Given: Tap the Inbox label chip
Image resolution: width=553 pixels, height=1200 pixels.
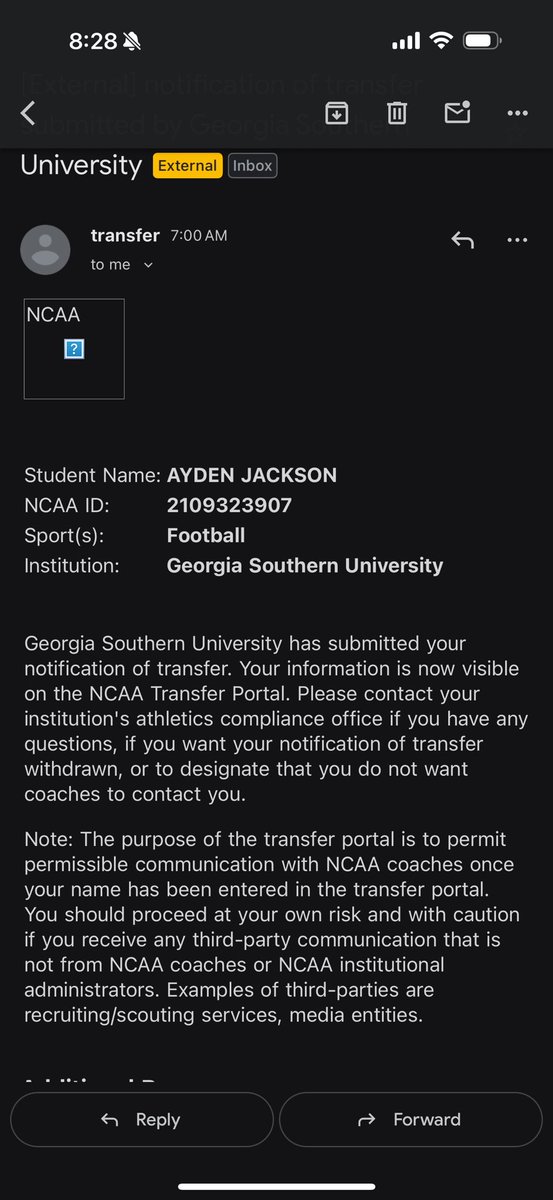Looking at the screenshot, I should (252, 166).
